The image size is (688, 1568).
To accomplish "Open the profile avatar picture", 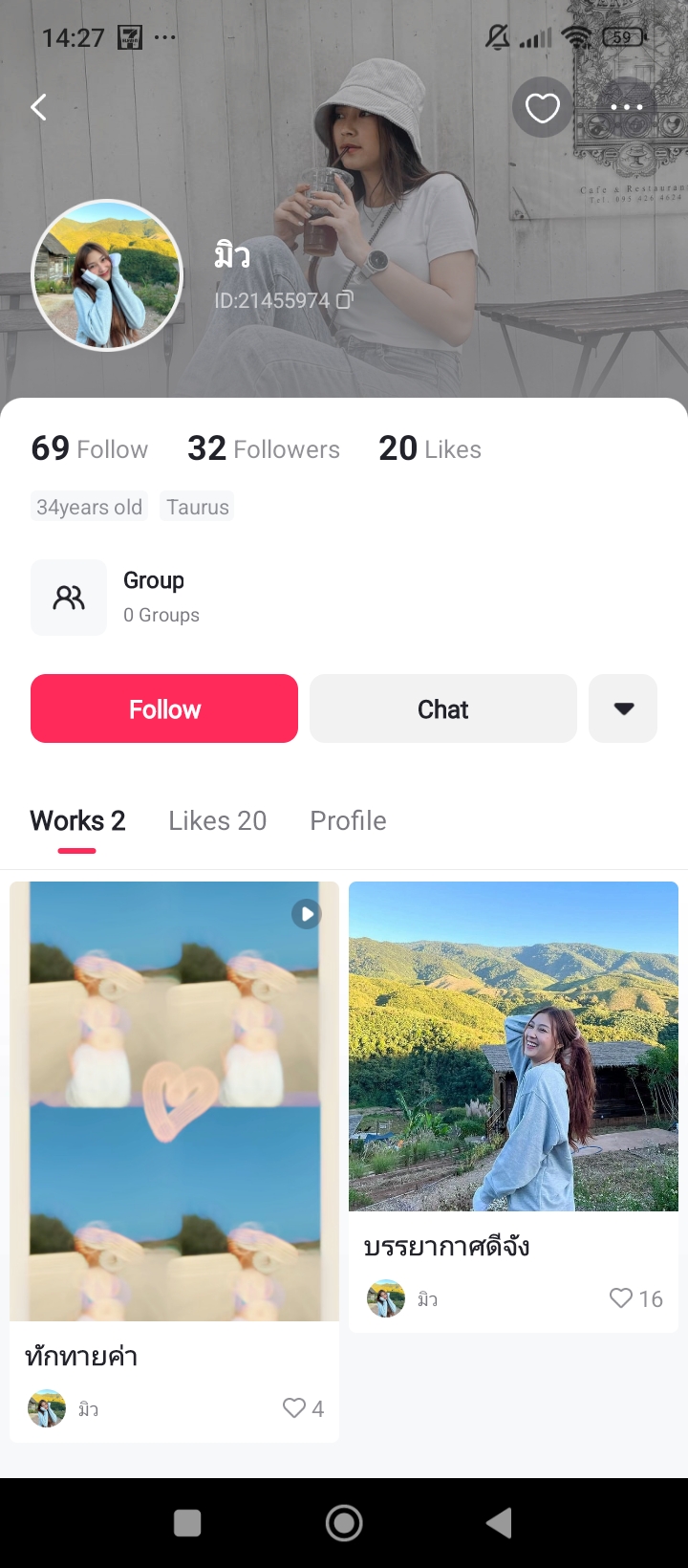I will click(107, 275).
